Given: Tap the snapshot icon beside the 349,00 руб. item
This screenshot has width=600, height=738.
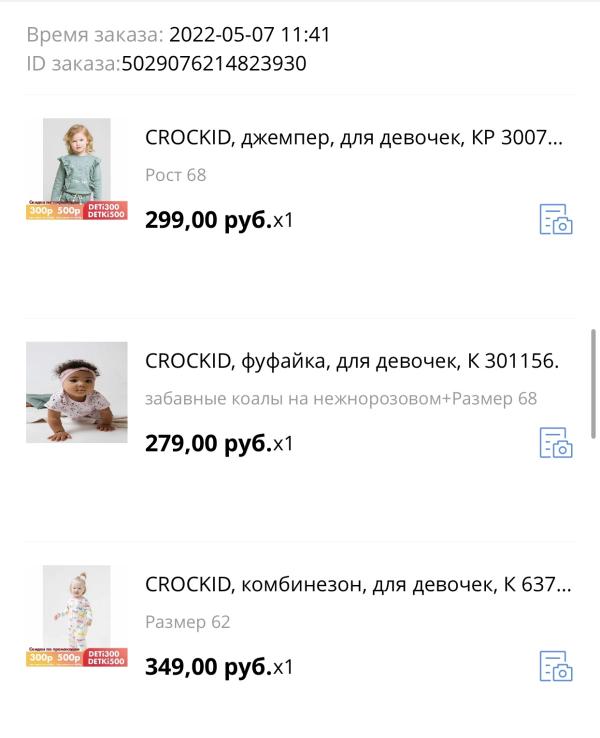Looking at the screenshot, I should tap(555, 666).
